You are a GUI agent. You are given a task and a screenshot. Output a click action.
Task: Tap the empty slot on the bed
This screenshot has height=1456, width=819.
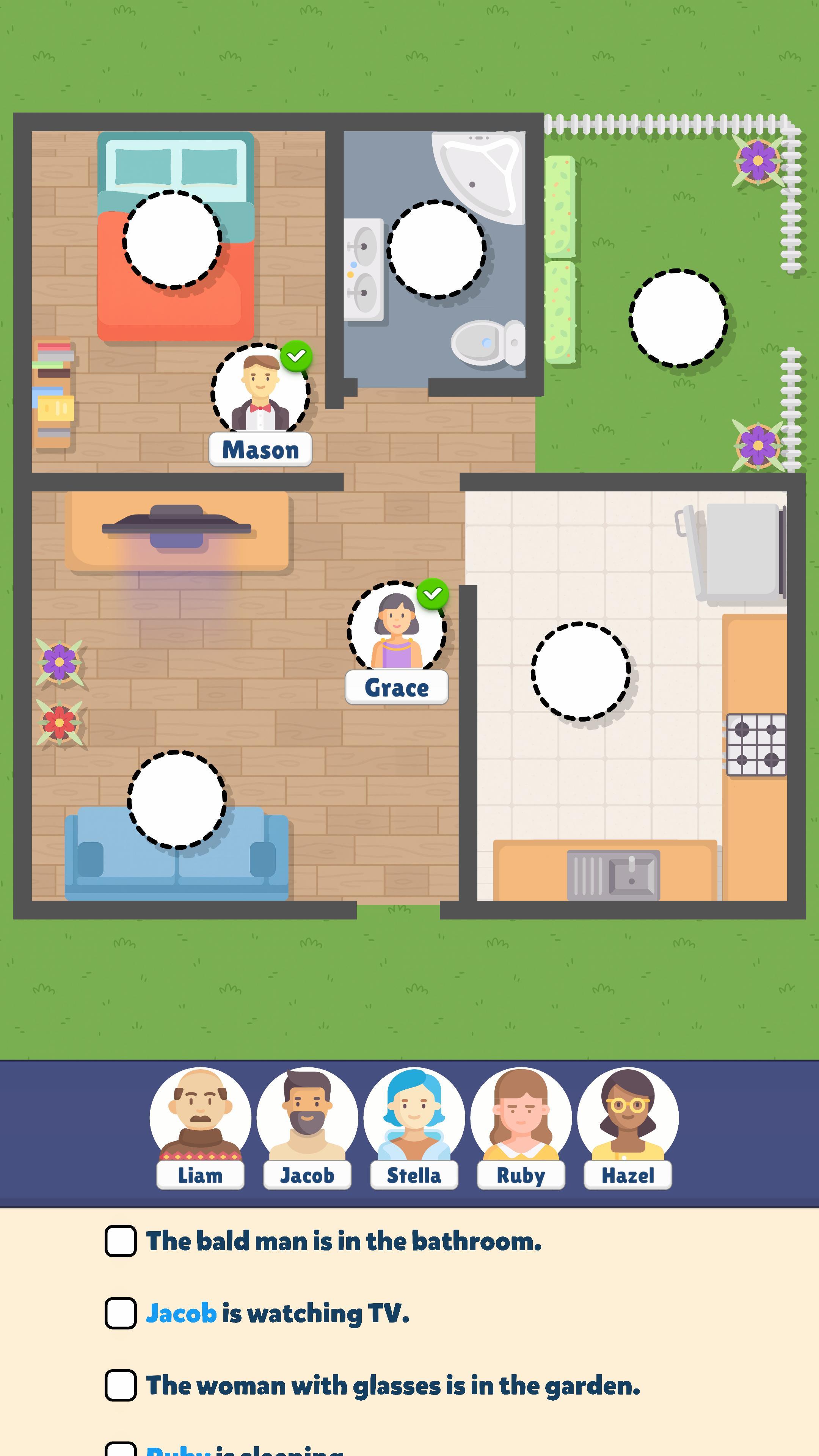pyautogui.click(x=173, y=240)
